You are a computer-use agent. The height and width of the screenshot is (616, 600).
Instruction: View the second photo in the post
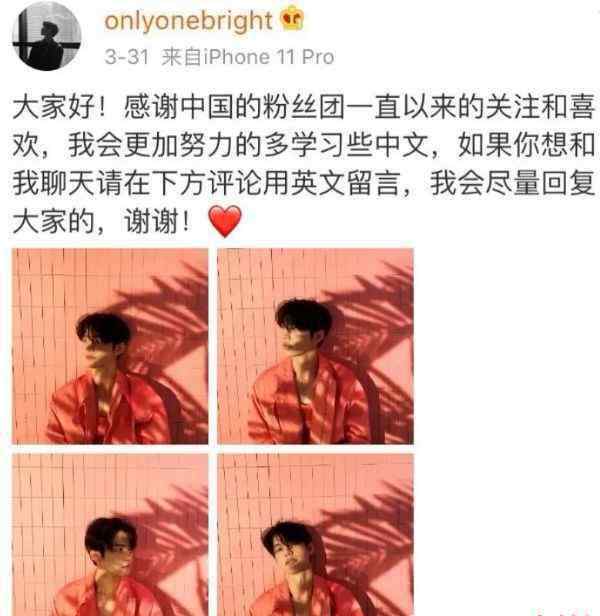coord(315,346)
